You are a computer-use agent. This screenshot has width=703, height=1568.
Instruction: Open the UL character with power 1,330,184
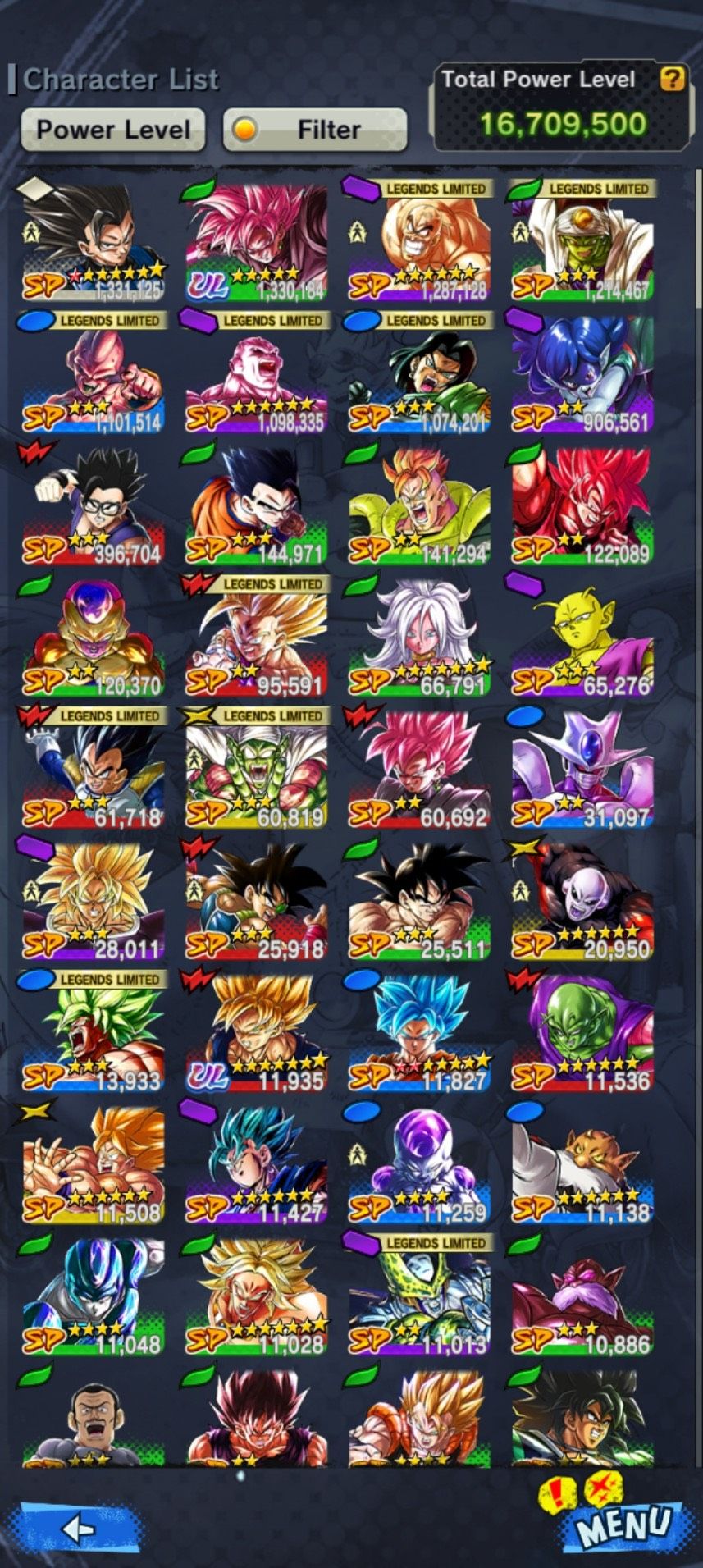click(256, 242)
